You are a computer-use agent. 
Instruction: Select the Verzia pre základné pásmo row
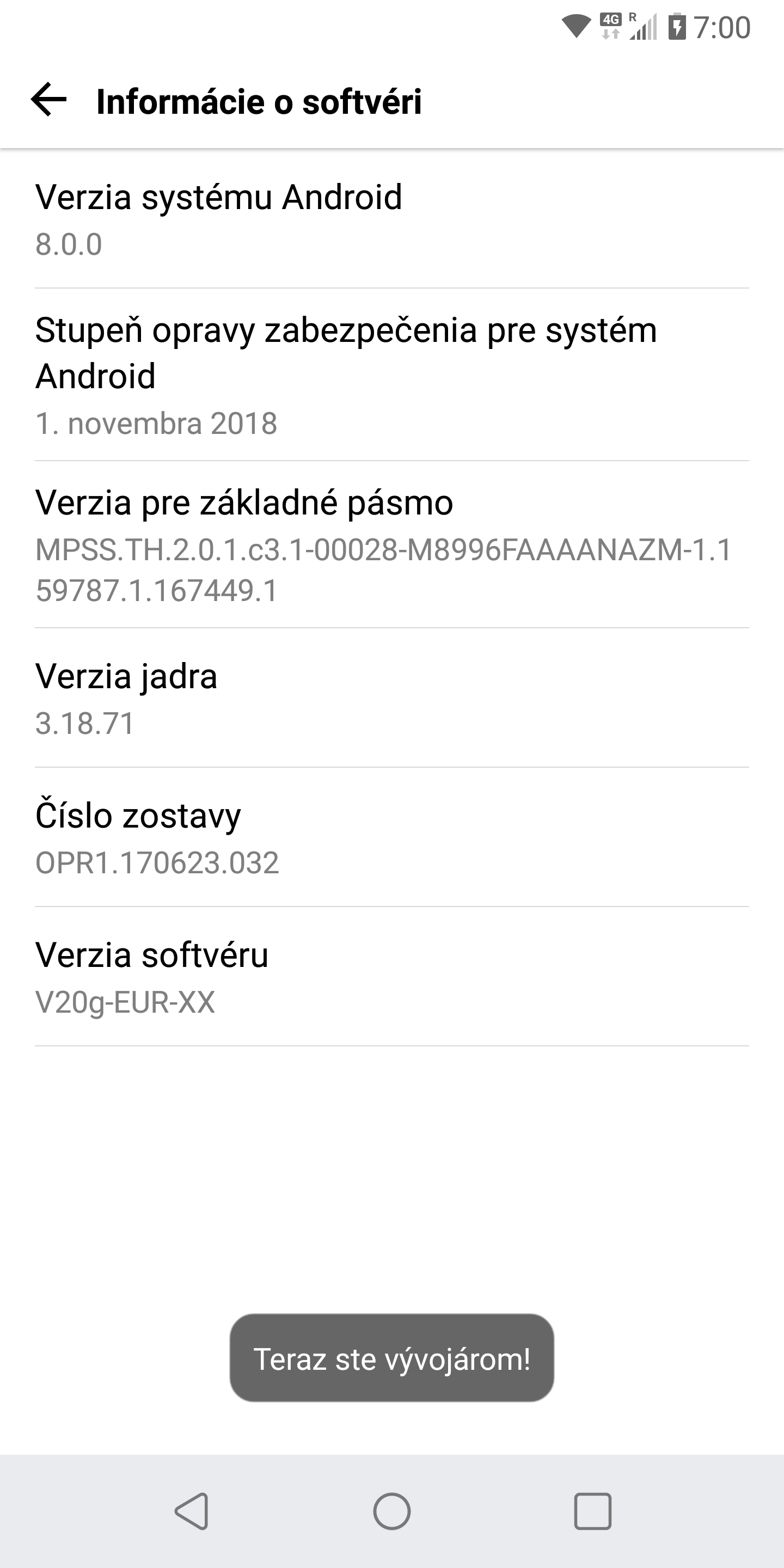(x=392, y=544)
